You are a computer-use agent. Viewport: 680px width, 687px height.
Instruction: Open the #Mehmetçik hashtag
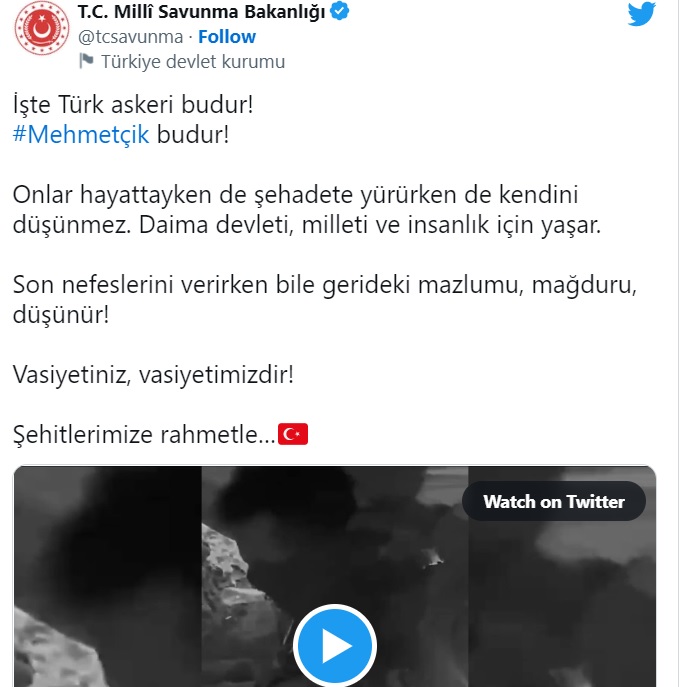pos(81,134)
